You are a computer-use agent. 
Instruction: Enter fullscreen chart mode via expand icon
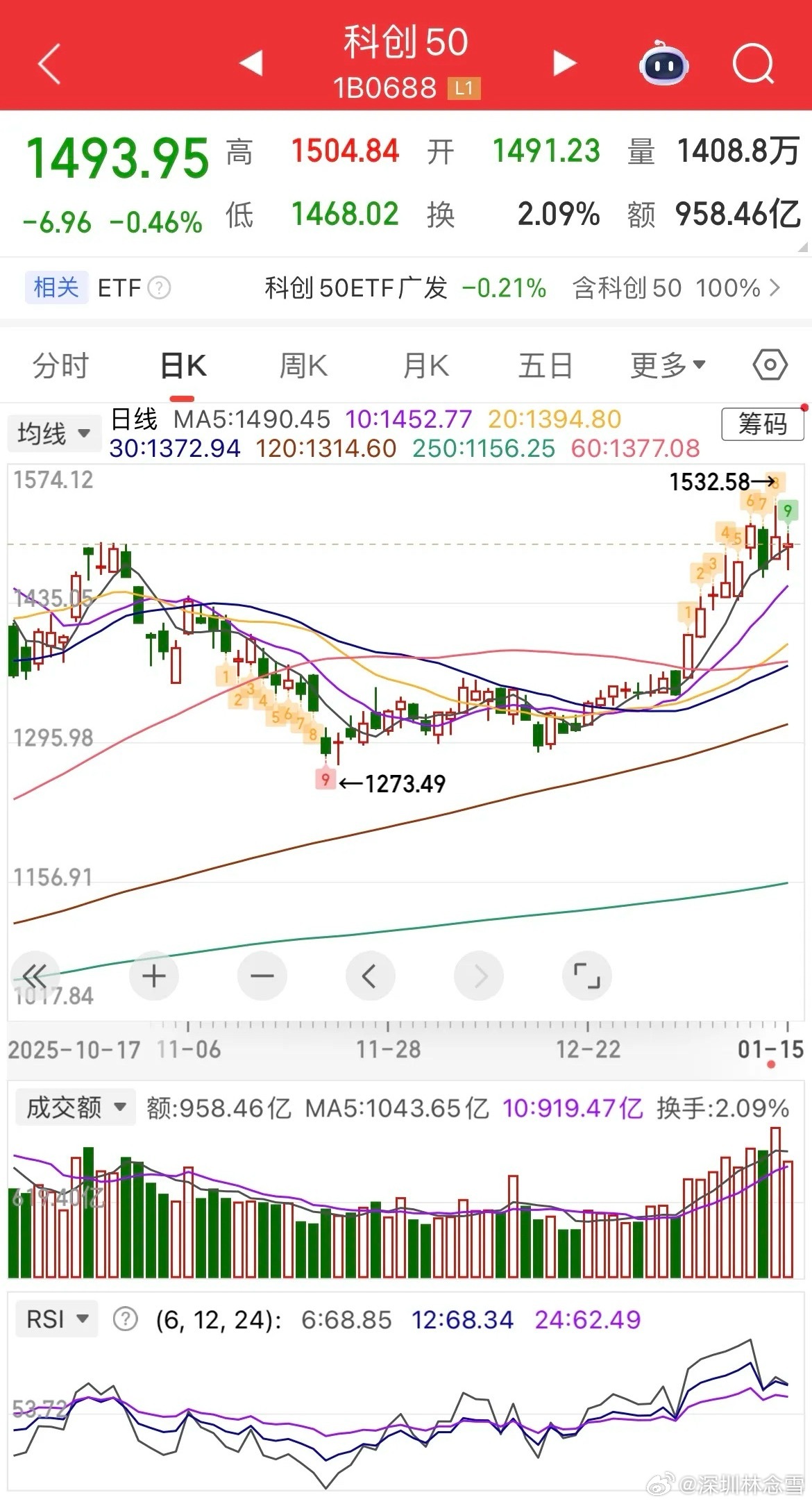click(x=586, y=976)
